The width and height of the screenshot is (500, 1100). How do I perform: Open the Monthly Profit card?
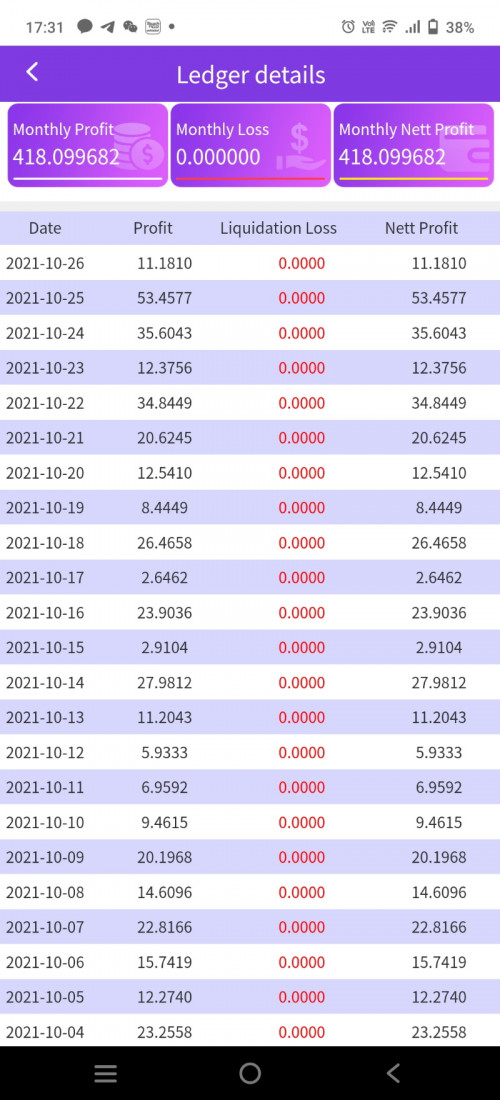[x=88, y=145]
